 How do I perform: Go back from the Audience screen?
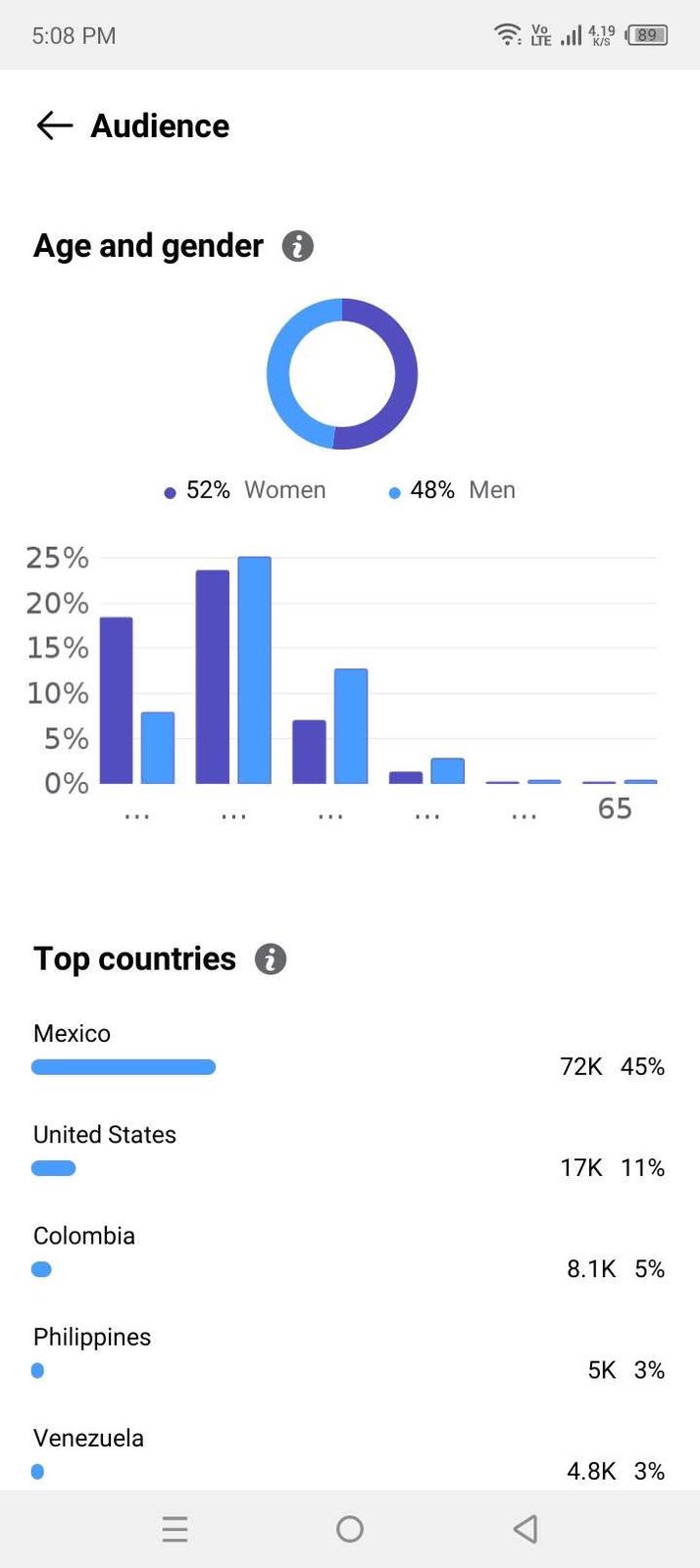[55, 125]
